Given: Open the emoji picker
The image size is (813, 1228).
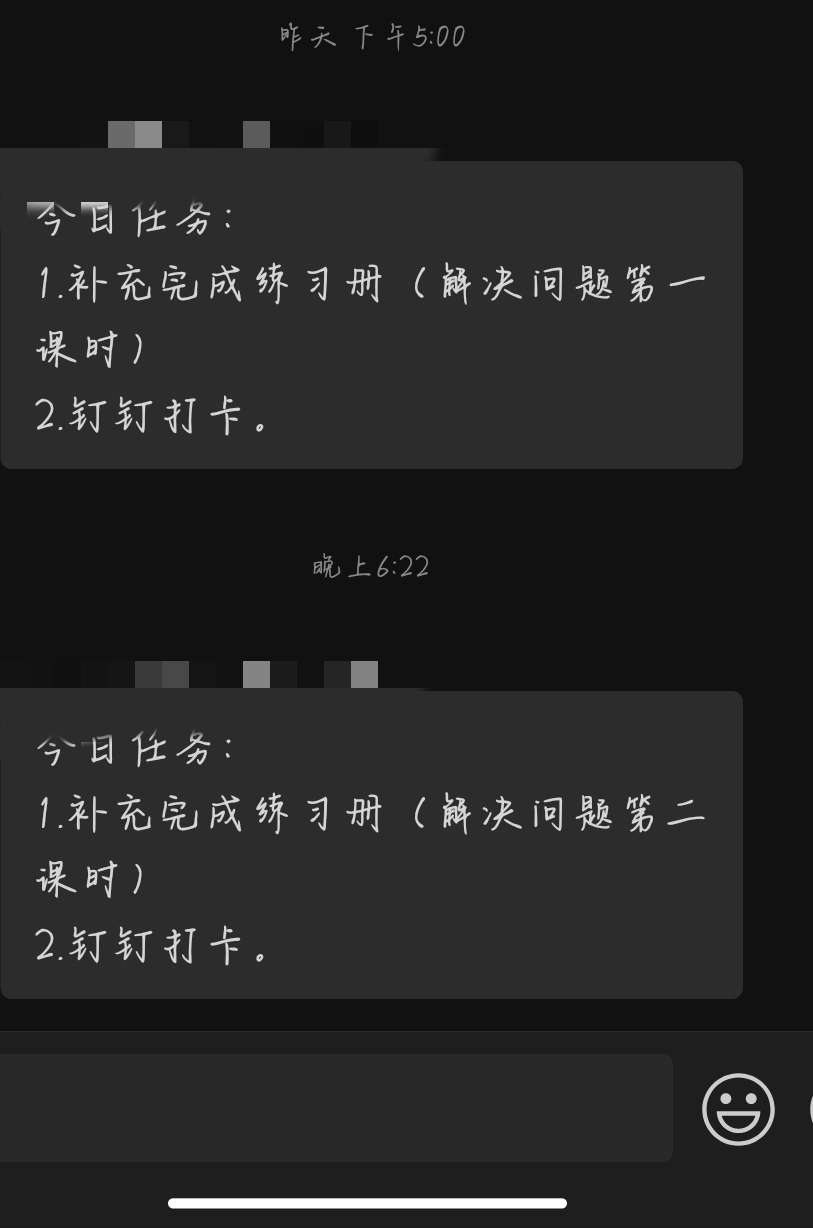Looking at the screenshot, I should [x=738, y=1109].
